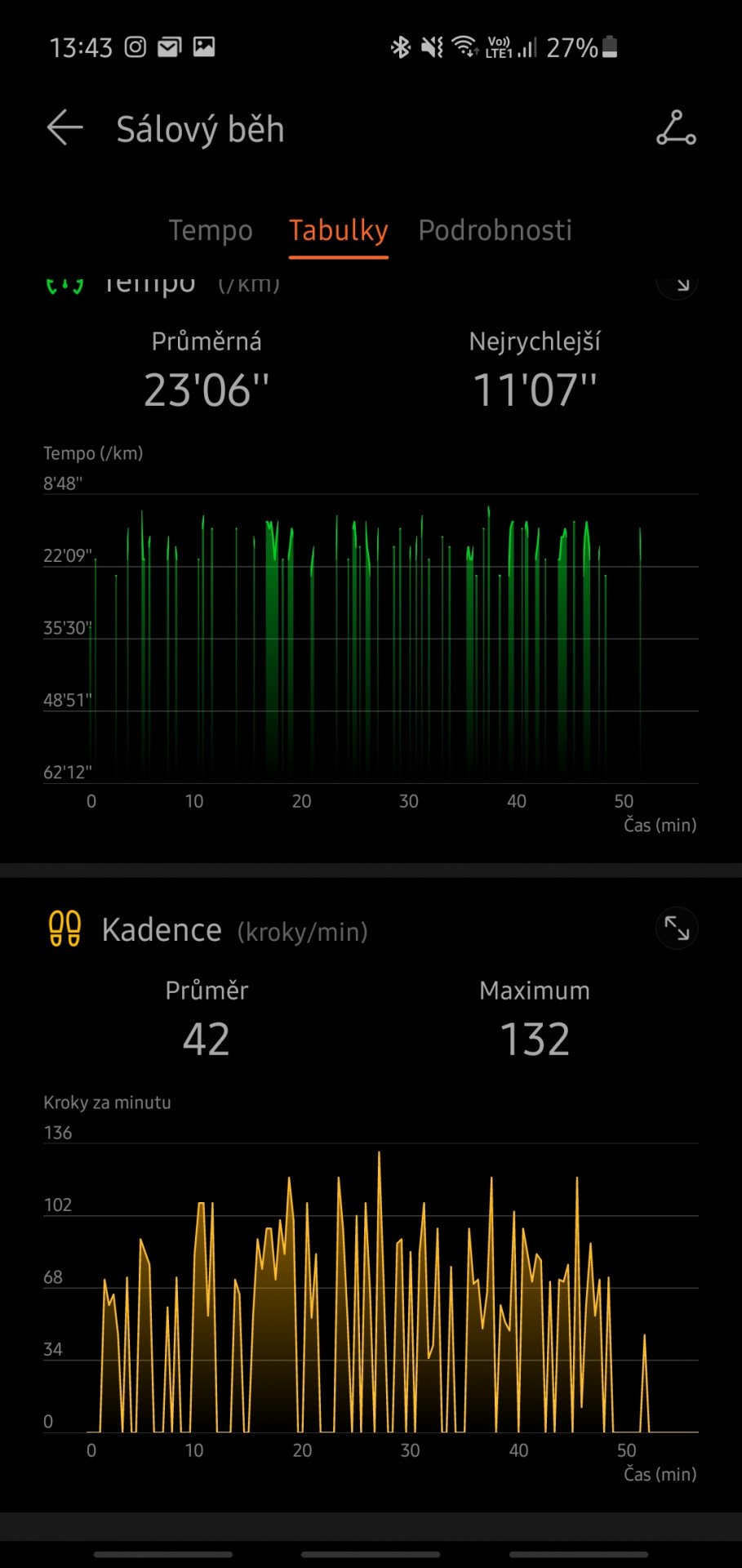Expand the Tempo chart to fullscreen
This screenshot has width=742, height=1568.
click(x=677, y=284)
